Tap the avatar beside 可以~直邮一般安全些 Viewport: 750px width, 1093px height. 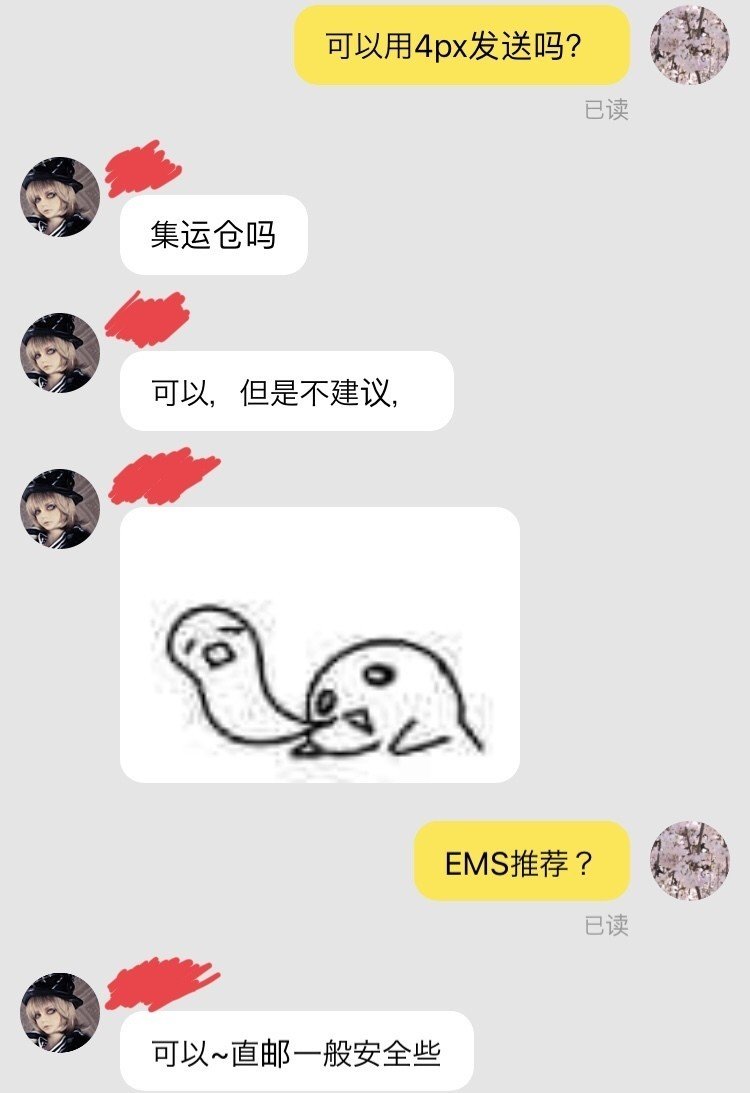click(60, 1013)
